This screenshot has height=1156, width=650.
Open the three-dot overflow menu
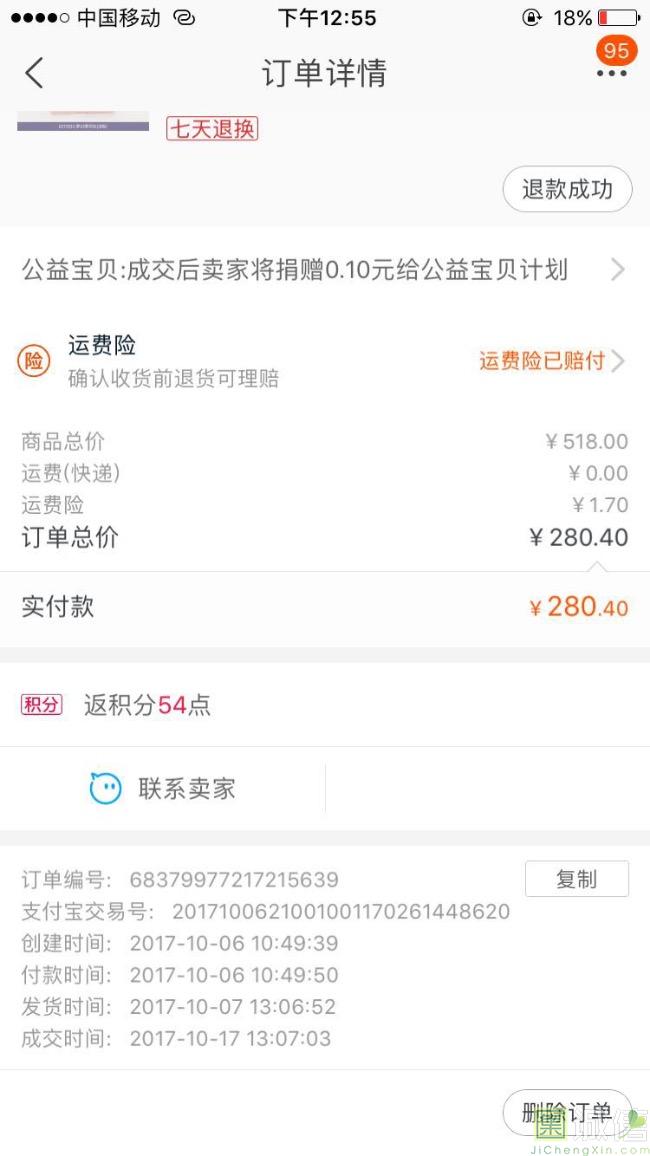tap(612, 73)
